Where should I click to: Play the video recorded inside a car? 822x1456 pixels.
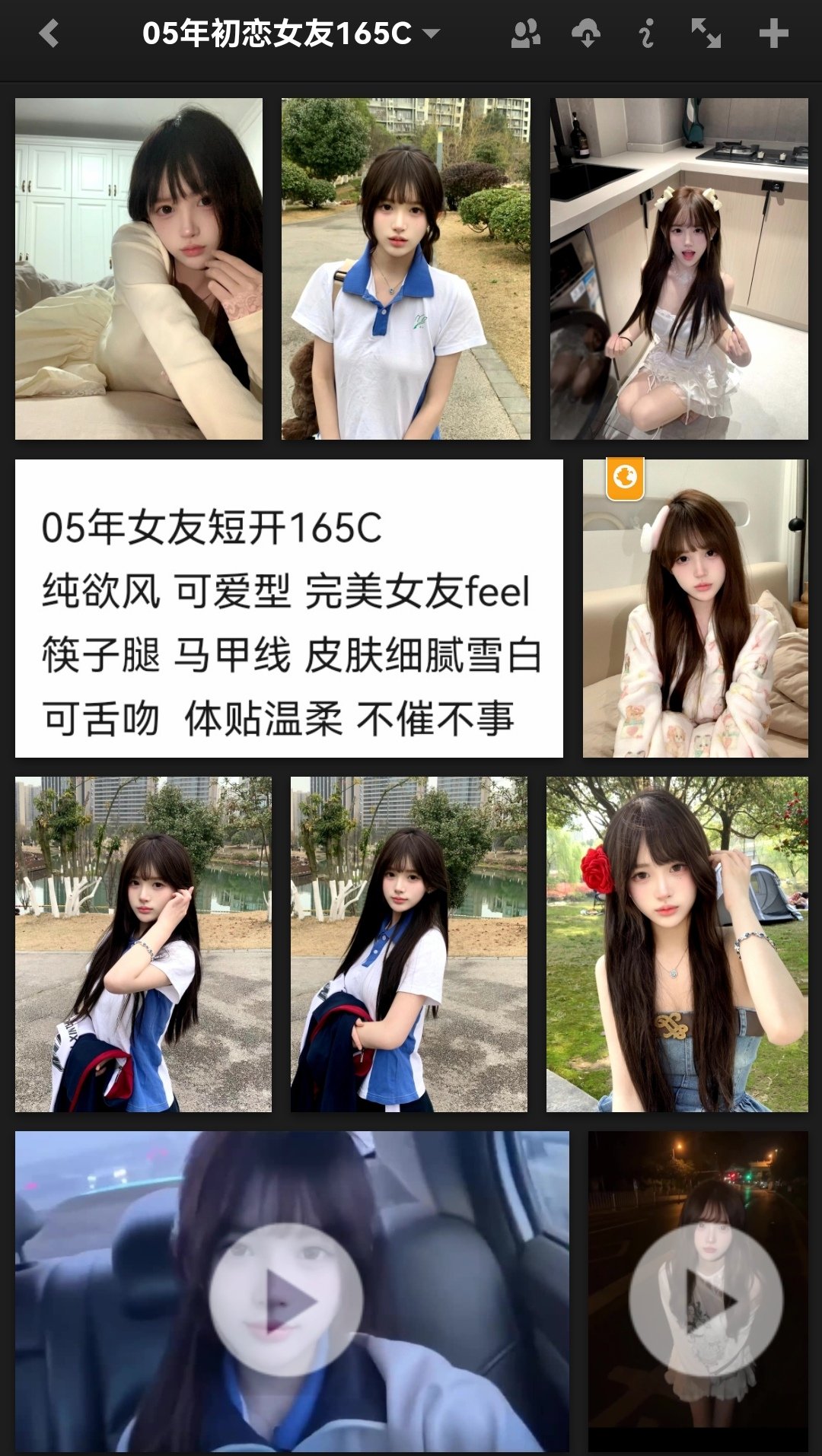(286, 1300)
